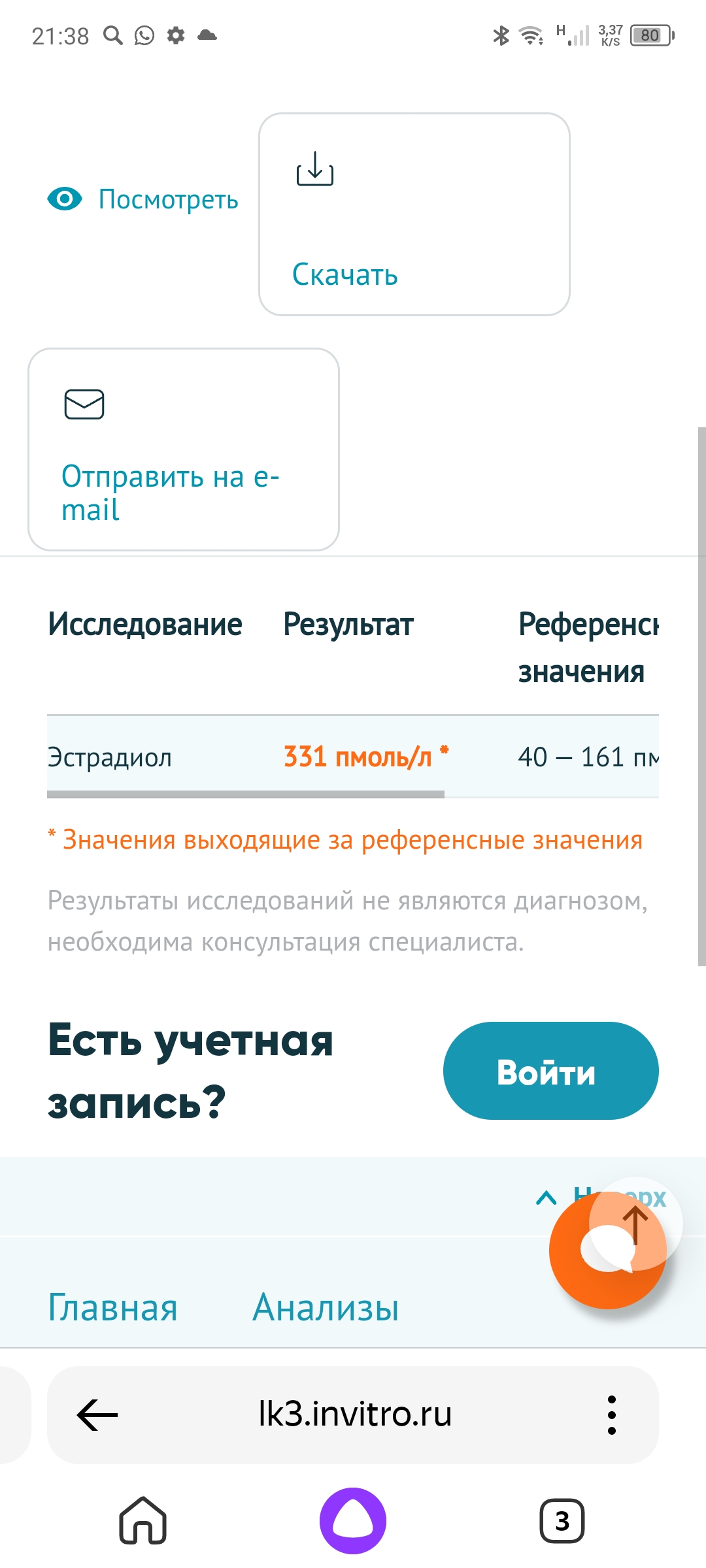Log in with the Войти button
Image resolution: width=706 pixels, height=1568 pixels.
(550, 1071)
